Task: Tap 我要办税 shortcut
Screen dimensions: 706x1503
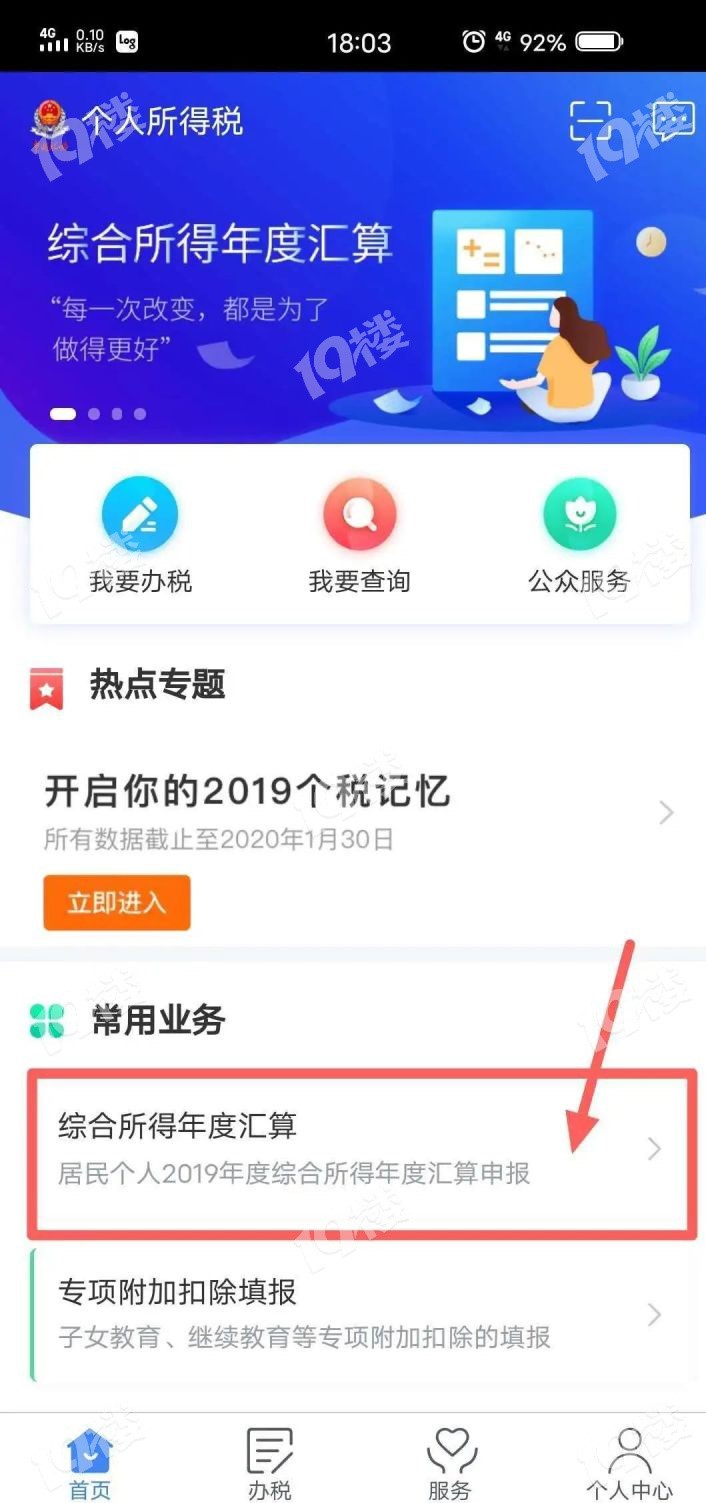Action: pos(140,535)
